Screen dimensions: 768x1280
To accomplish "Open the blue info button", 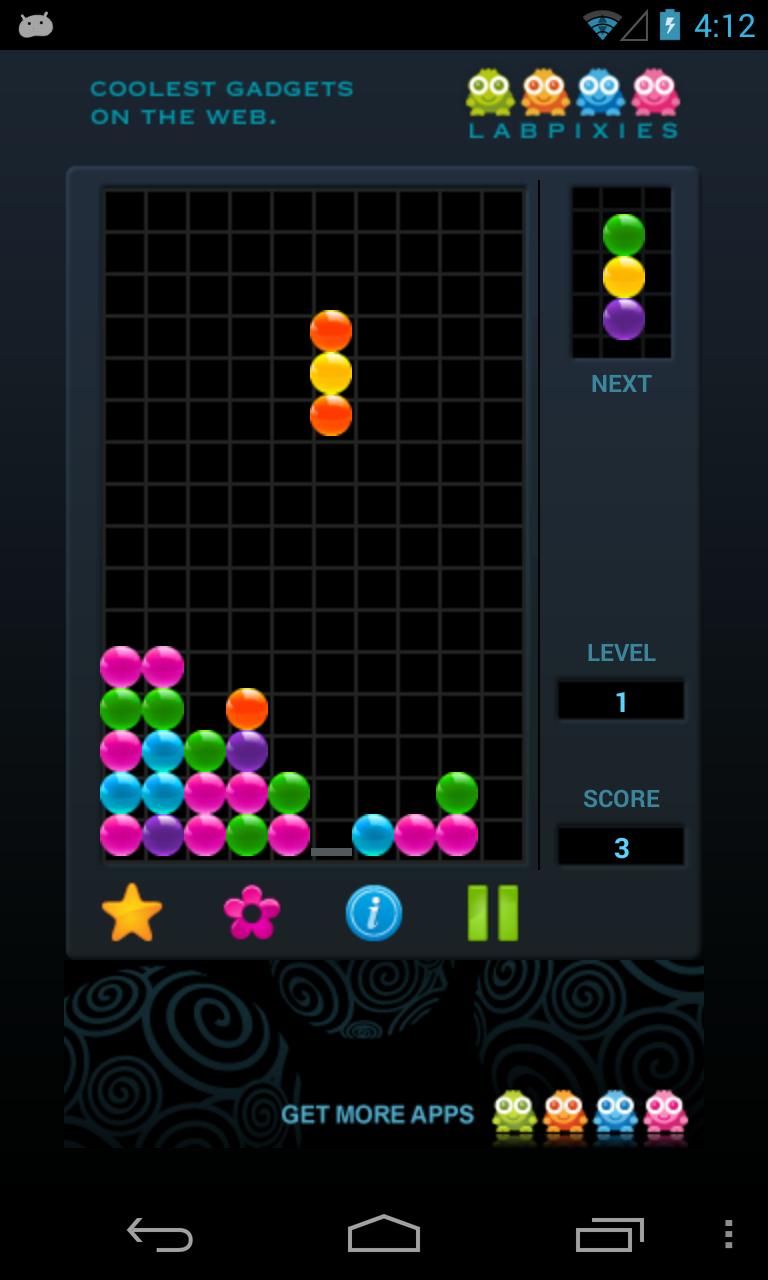I will [x=374, y=912].
